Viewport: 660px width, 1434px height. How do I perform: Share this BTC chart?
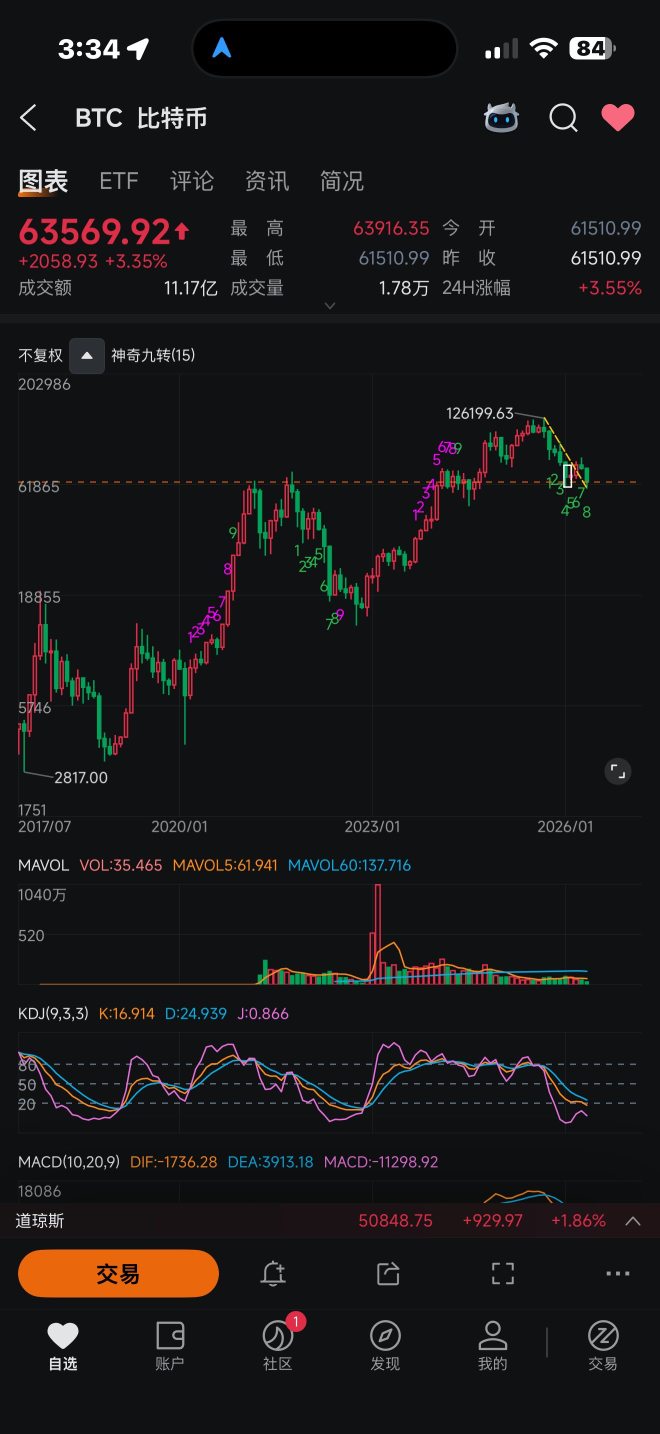(x=388, y=1274)
